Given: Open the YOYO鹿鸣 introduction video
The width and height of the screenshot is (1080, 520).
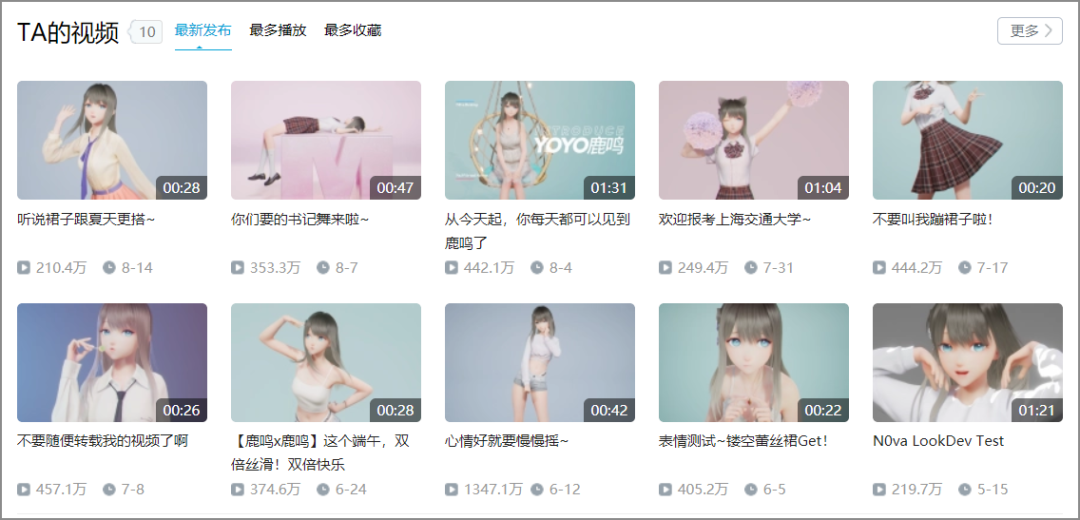Looking at the screenshot, I should (540, 141).
